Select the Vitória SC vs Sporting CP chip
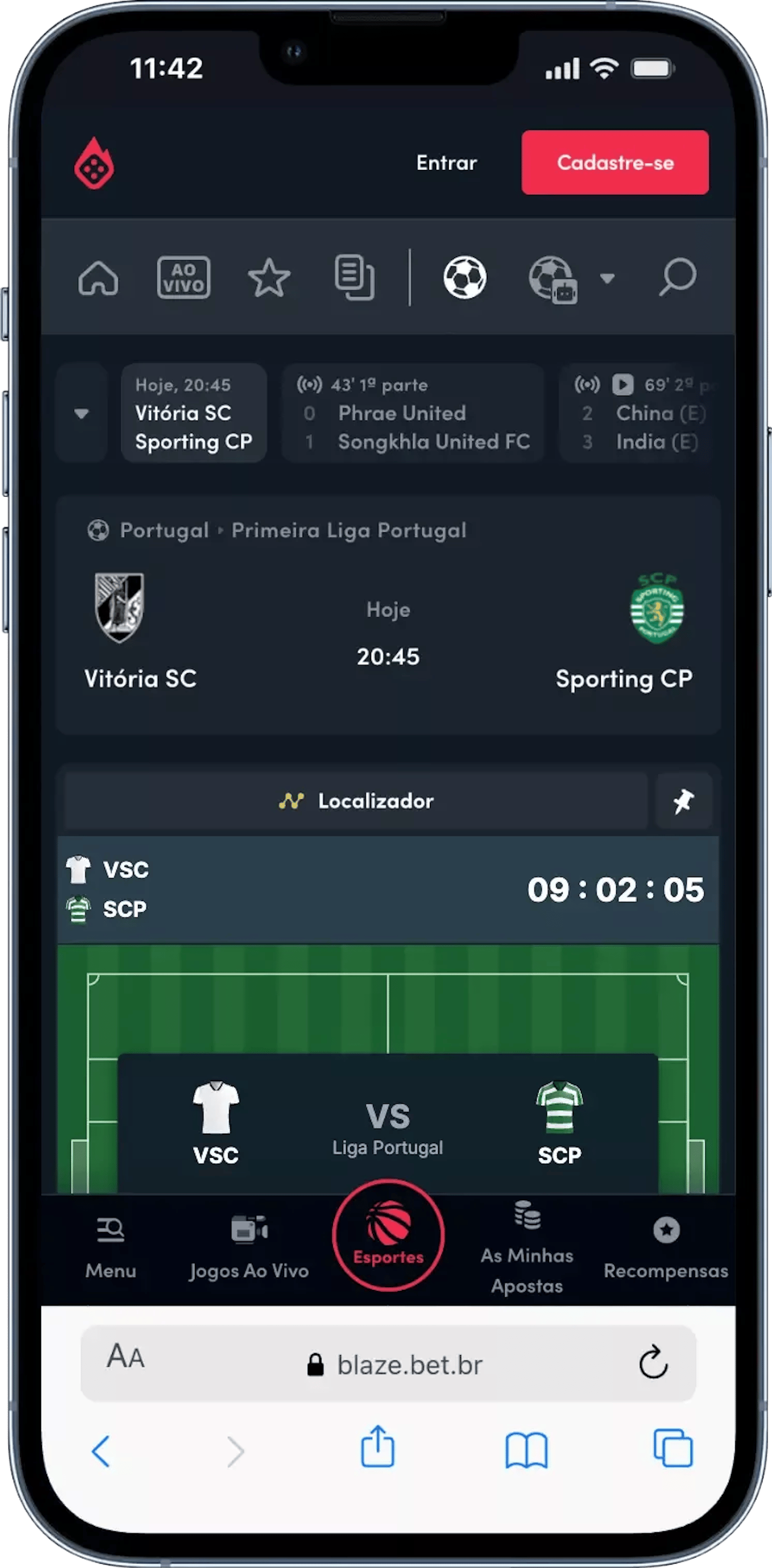The height and width of the screenshot is (1568, 772). point(193,414)
